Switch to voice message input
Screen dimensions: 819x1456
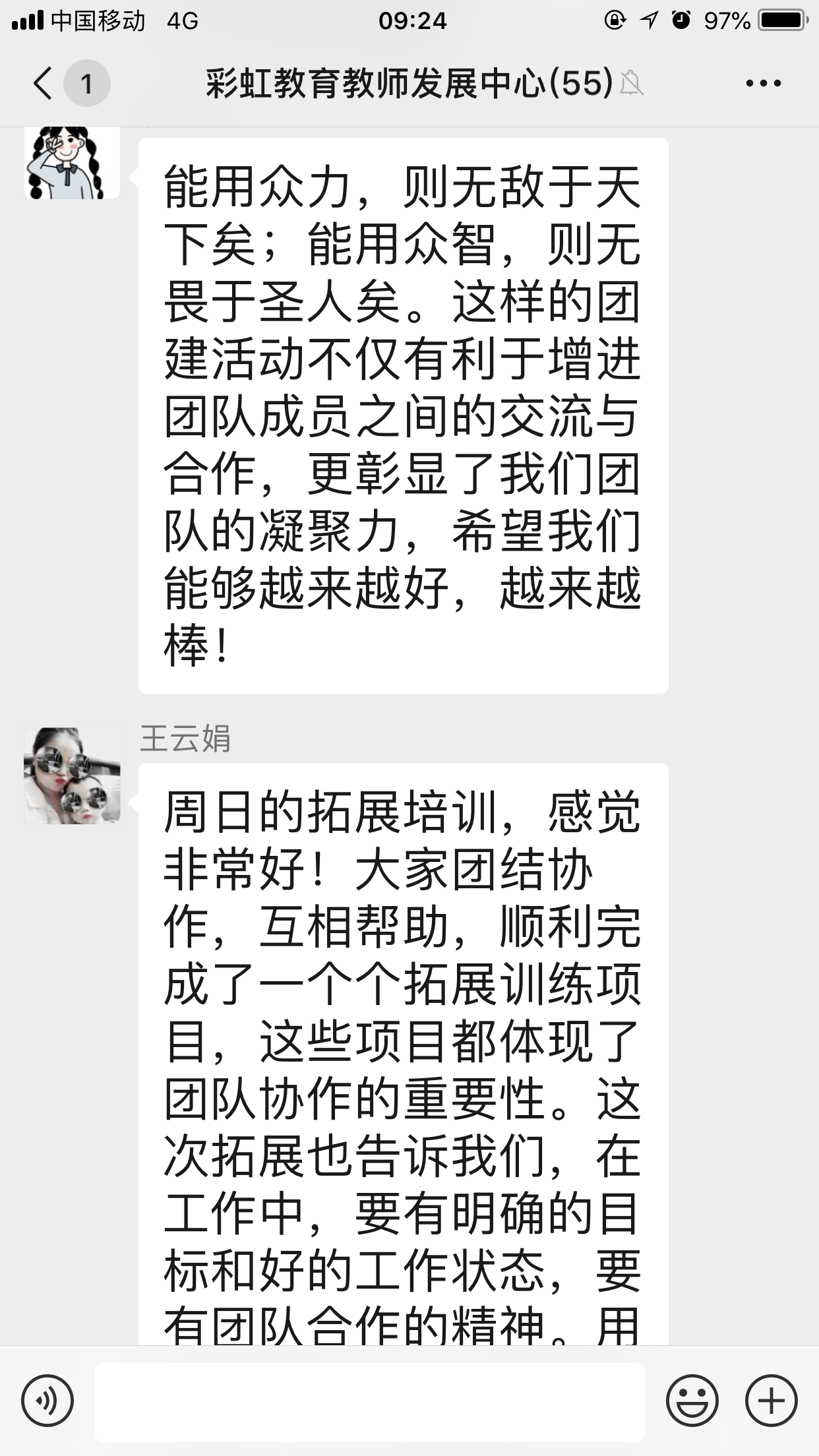pos(47,1401)
